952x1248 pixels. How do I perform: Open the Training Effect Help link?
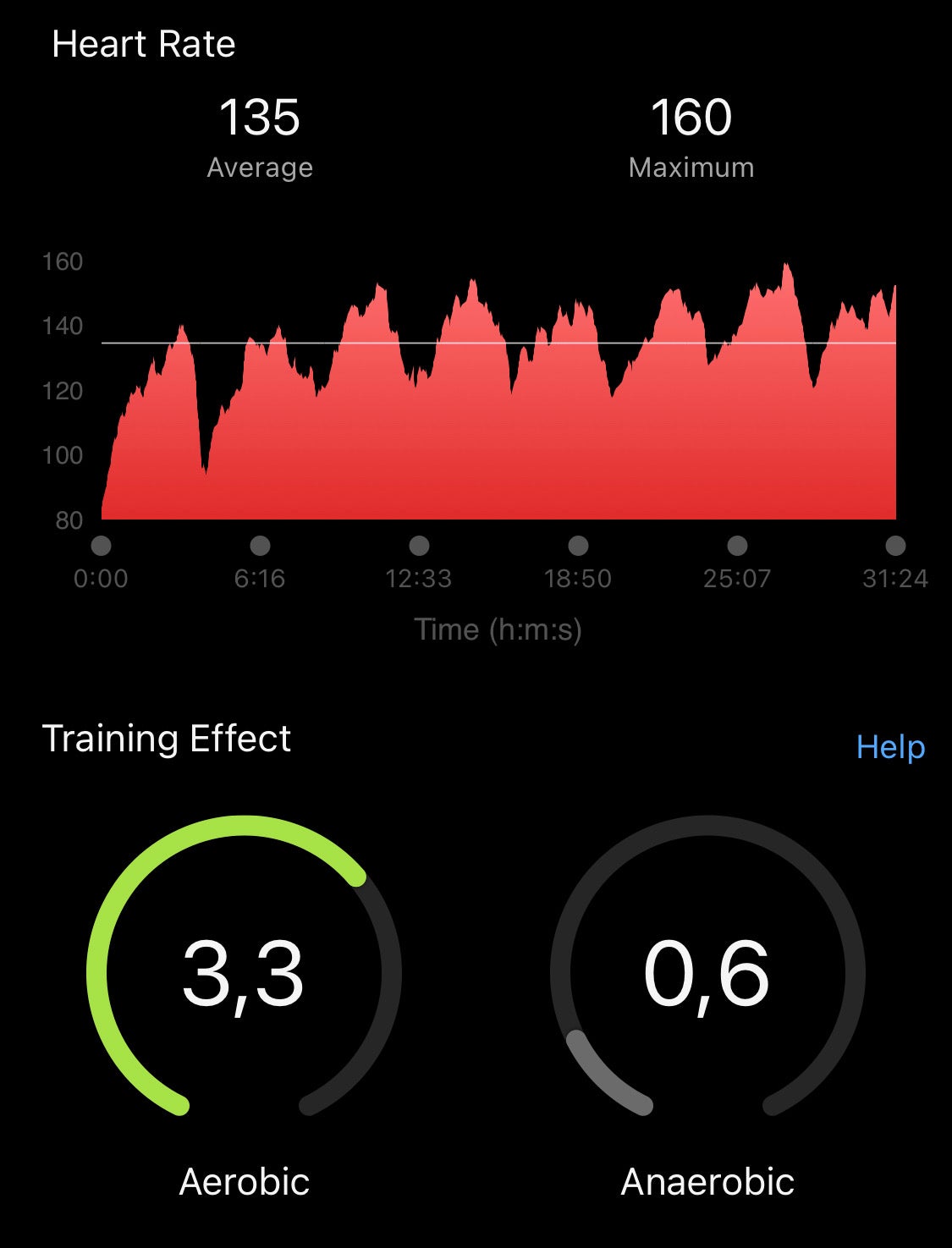click(x=890, y=747)
